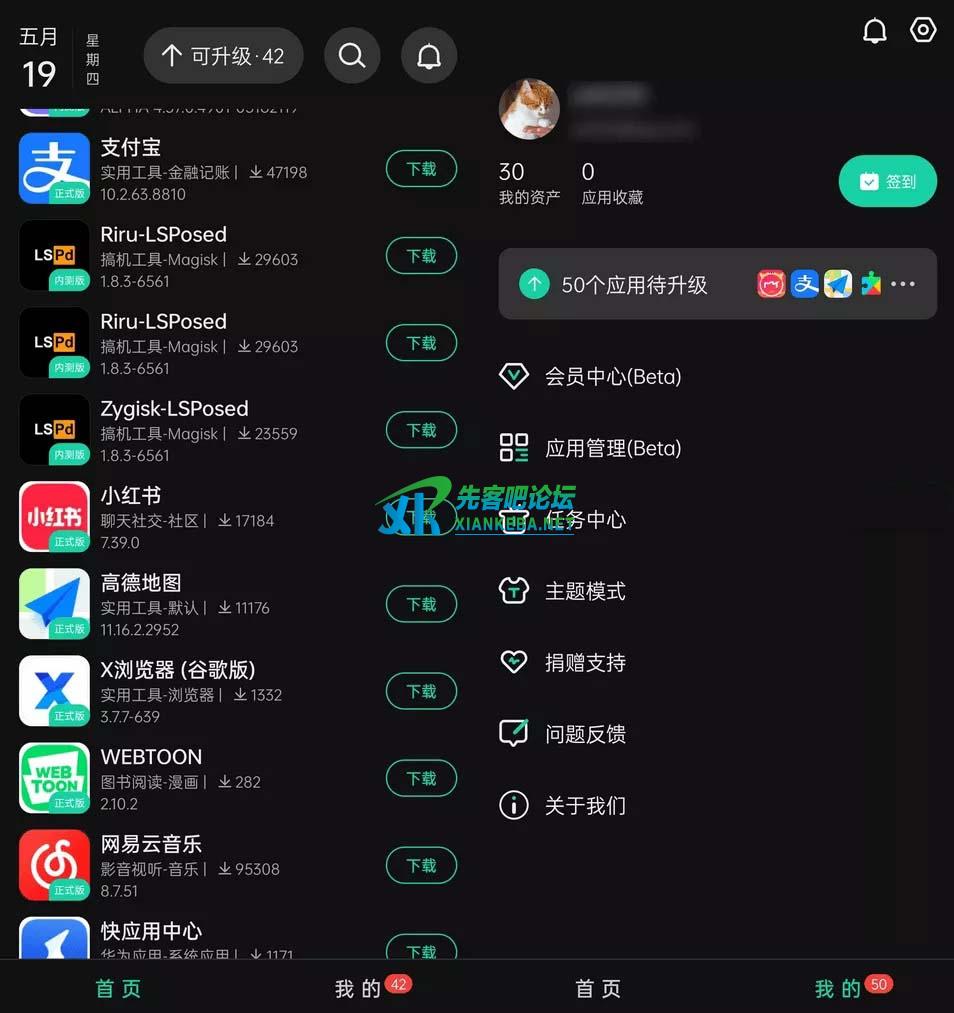
Task: Download 支付宝
Action: (421, 169)
